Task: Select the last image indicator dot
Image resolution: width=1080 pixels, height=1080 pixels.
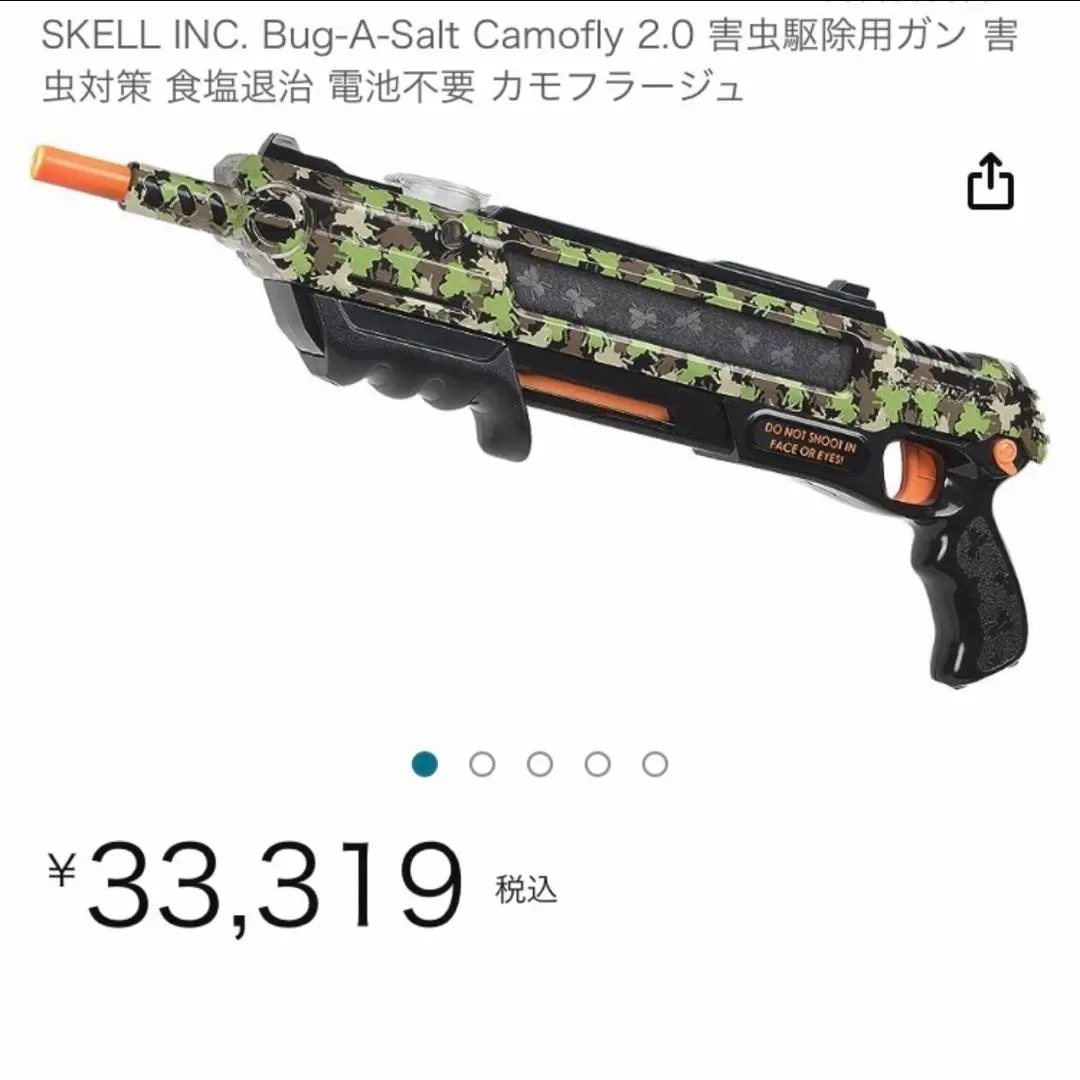Action: click(655, 765)
